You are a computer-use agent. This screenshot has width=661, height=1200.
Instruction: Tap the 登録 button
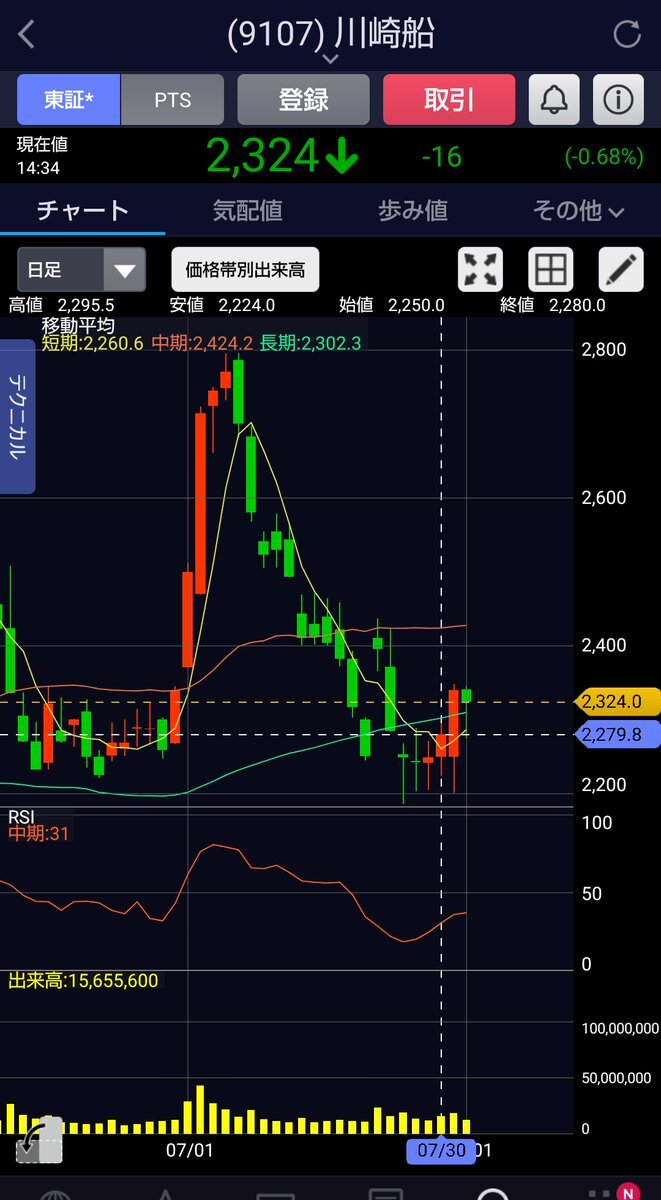pyautogui.click(x=303, y=100)
